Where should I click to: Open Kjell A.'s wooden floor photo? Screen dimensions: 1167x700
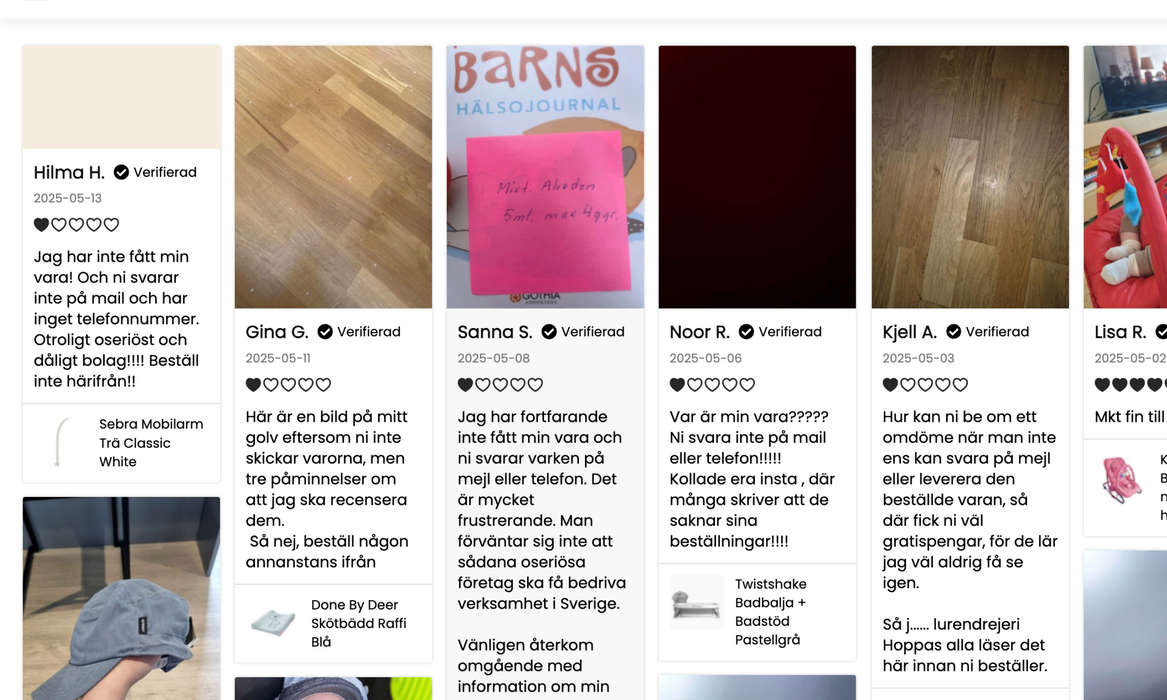970,177
